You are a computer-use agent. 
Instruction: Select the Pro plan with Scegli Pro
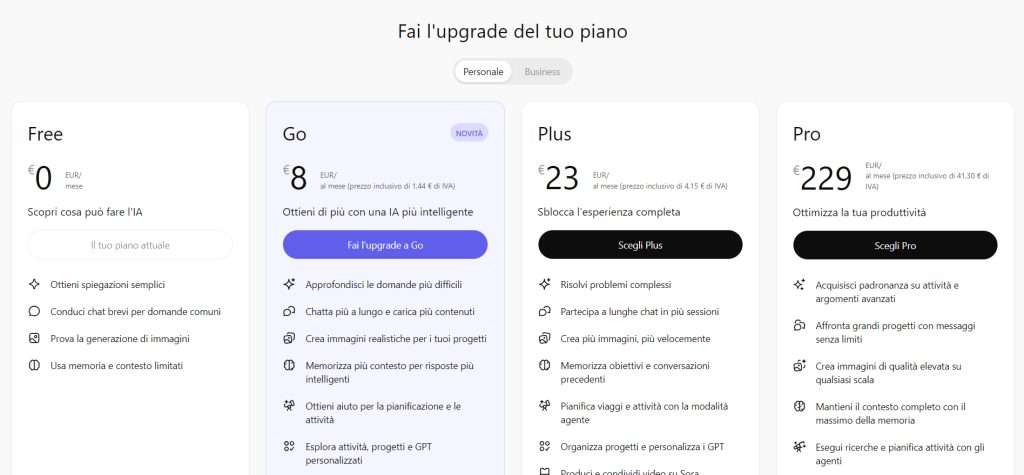895,245
